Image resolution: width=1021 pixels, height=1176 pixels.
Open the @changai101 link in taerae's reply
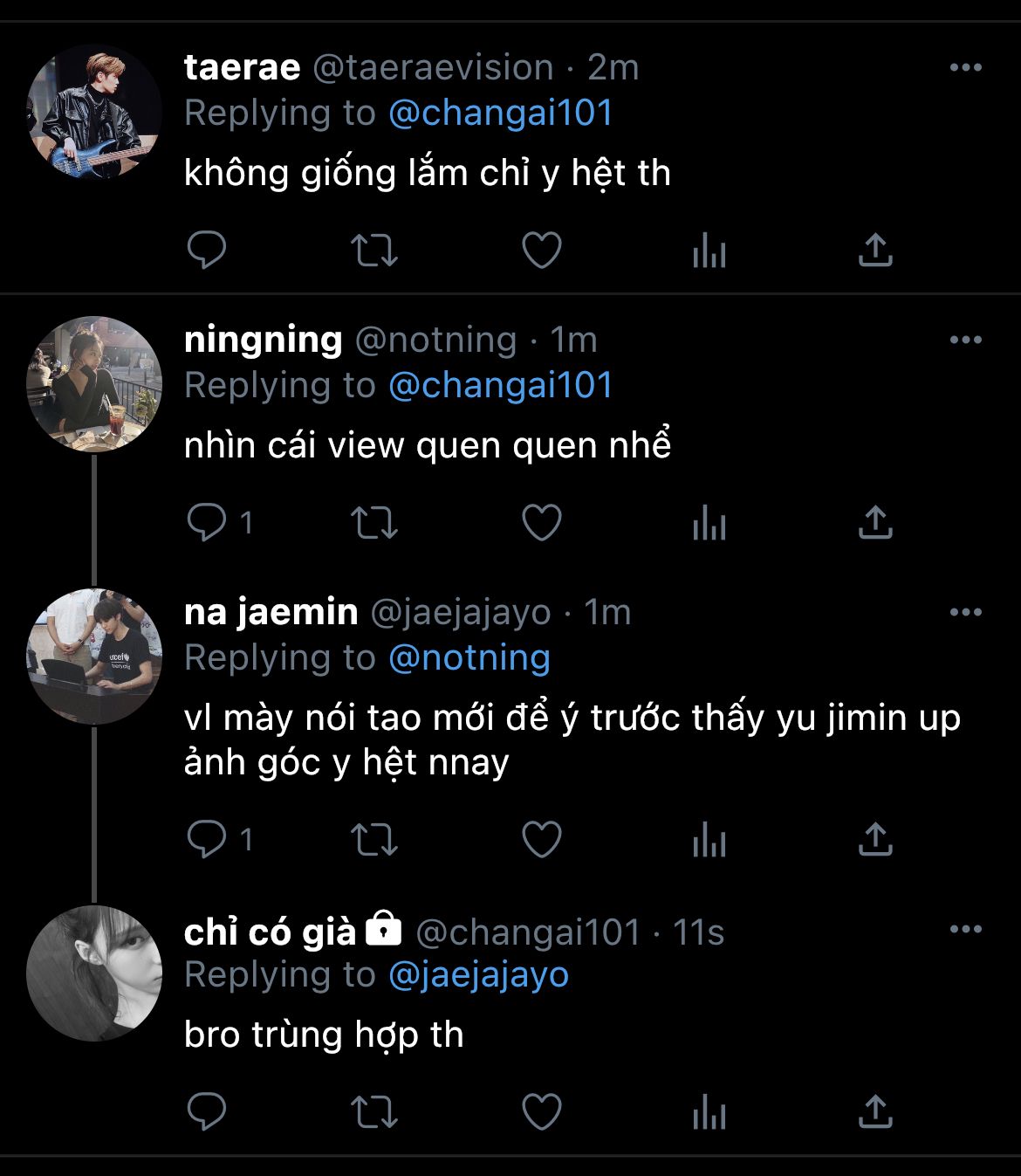(x=500, y=113)
